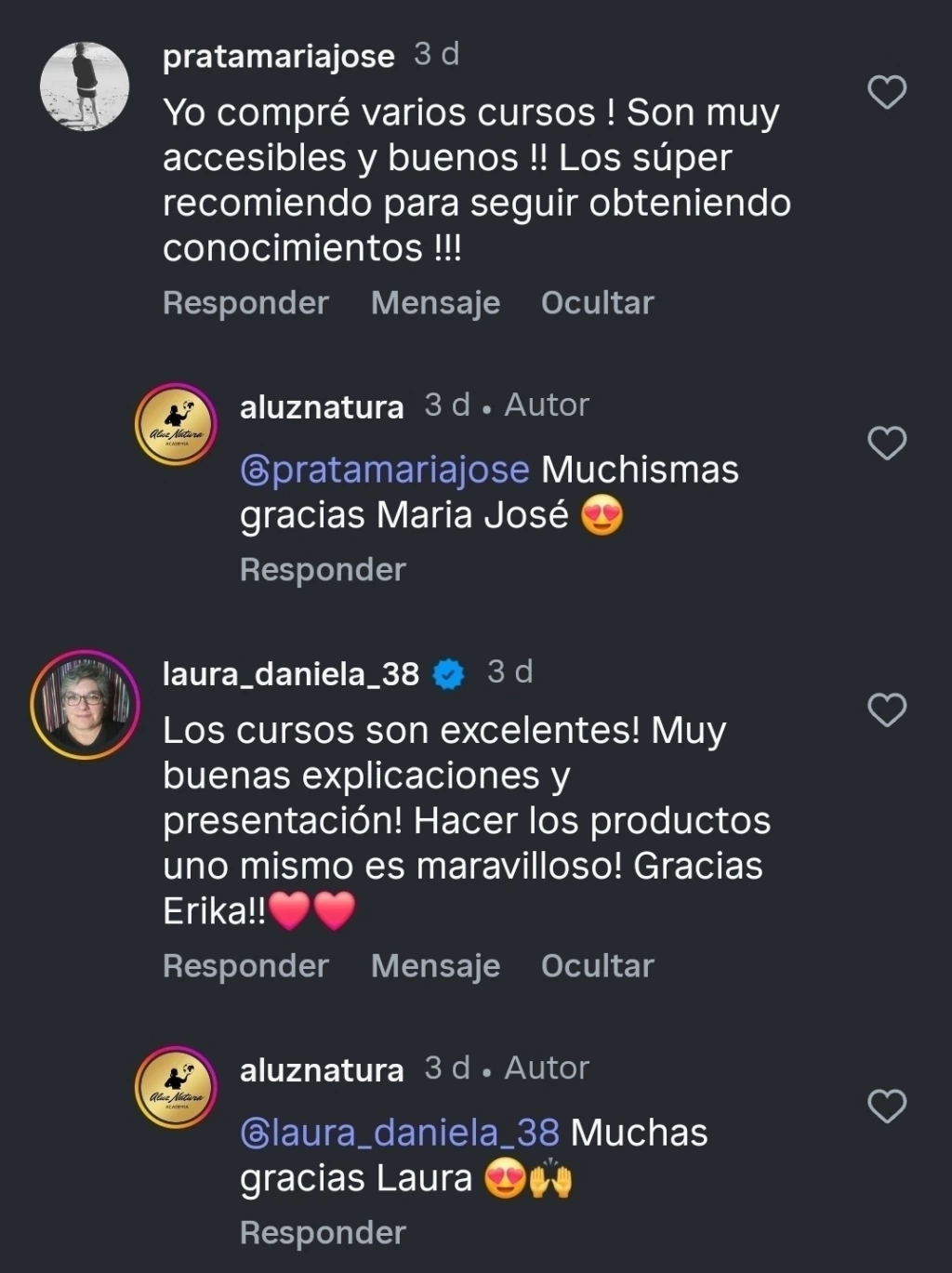Tap Mensaje under pratamariajose's comment

point(435,302)
